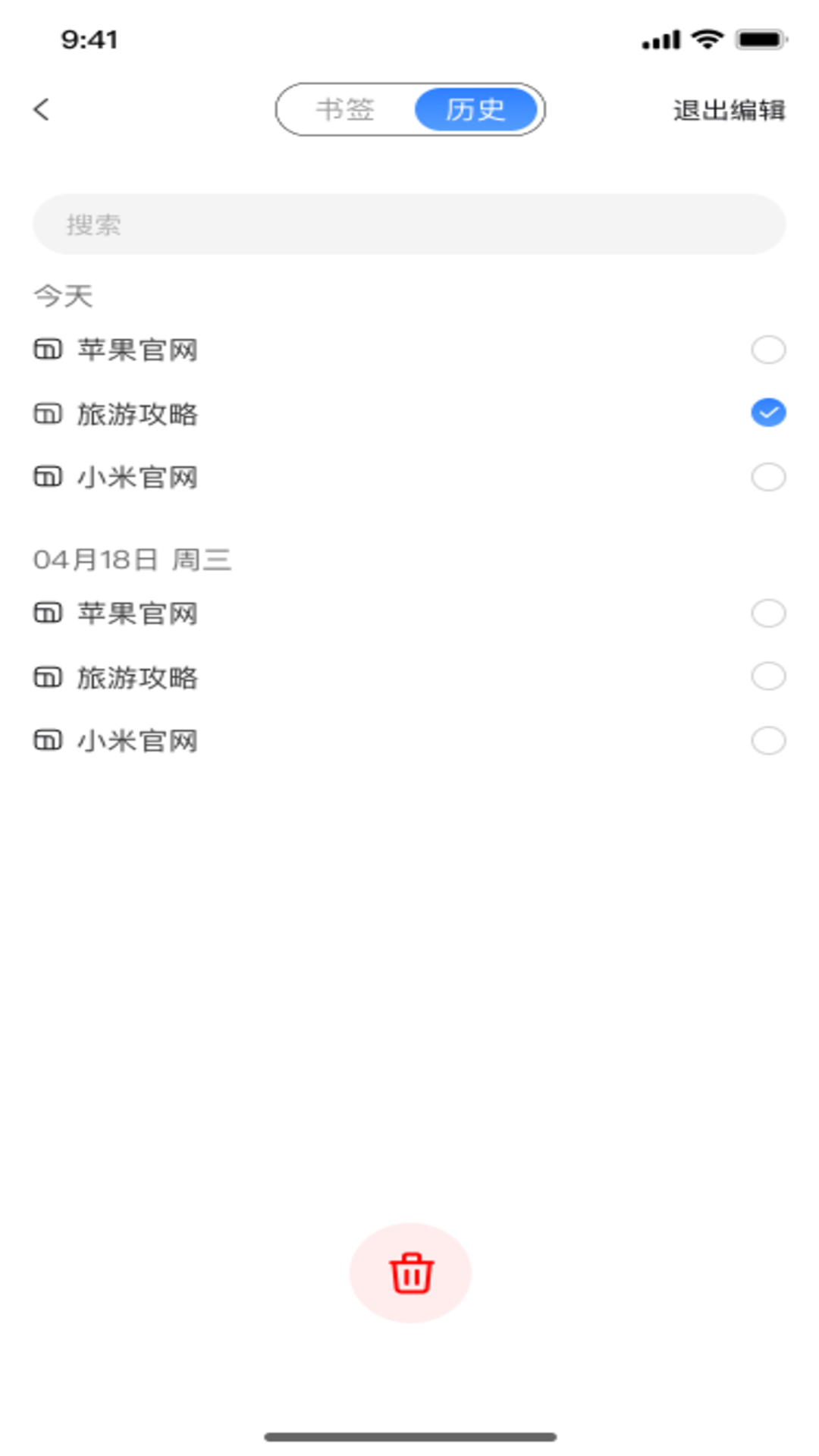Click the 搜索 search field

click(409, 224)
